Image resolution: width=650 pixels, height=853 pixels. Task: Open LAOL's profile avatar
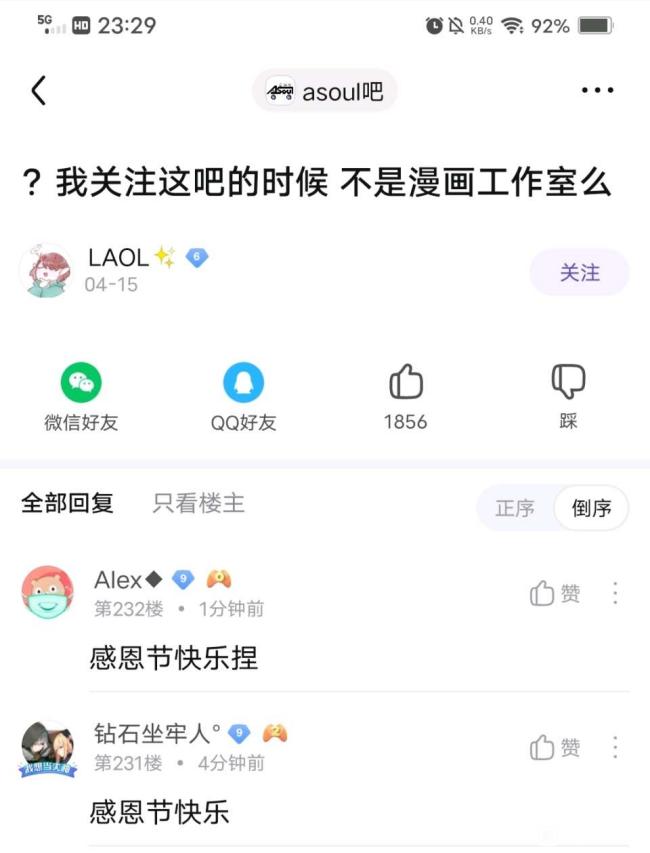click(x=46, y=269)
